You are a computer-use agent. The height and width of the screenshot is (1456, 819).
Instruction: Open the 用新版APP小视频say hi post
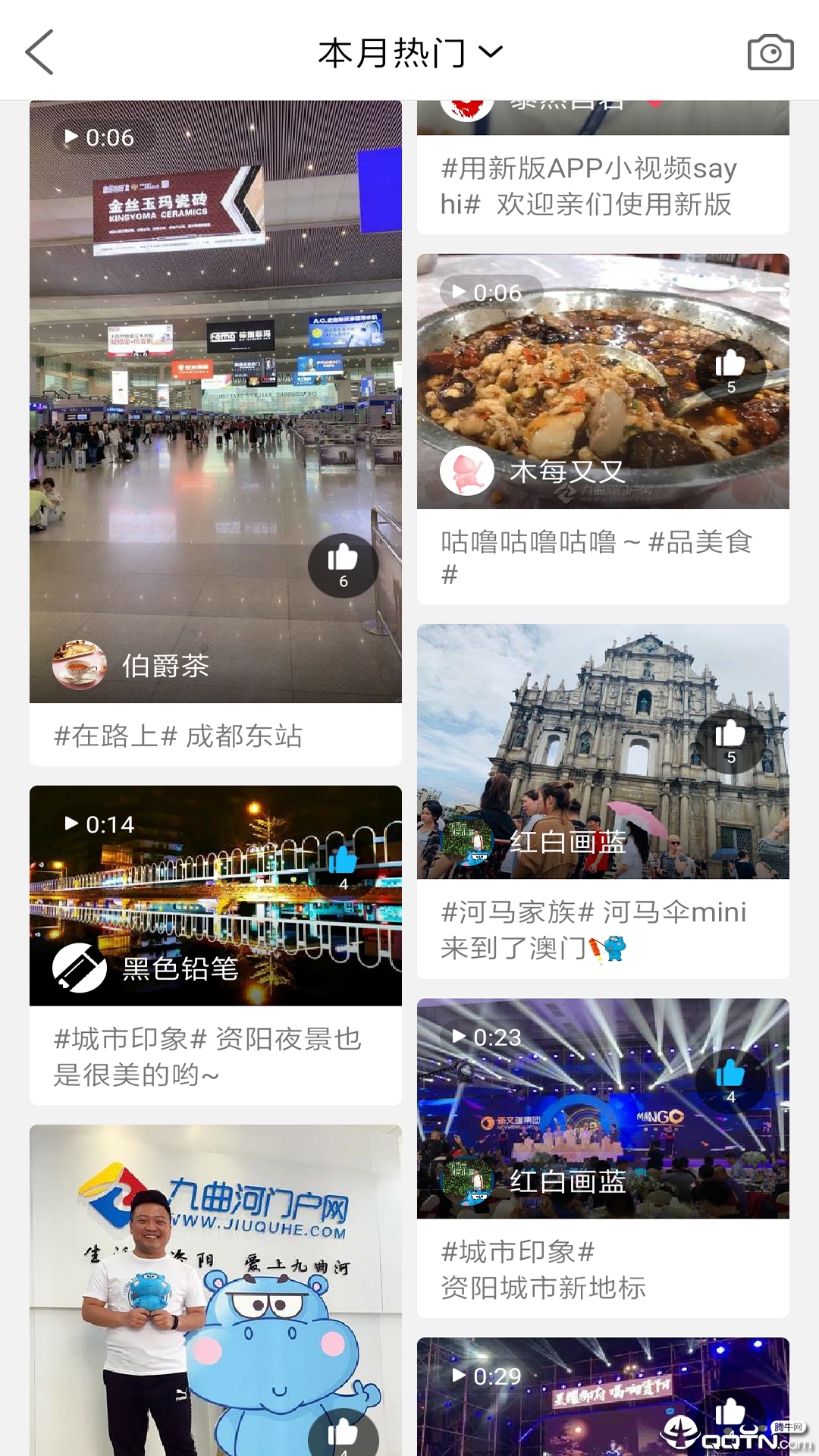(602, 185)
